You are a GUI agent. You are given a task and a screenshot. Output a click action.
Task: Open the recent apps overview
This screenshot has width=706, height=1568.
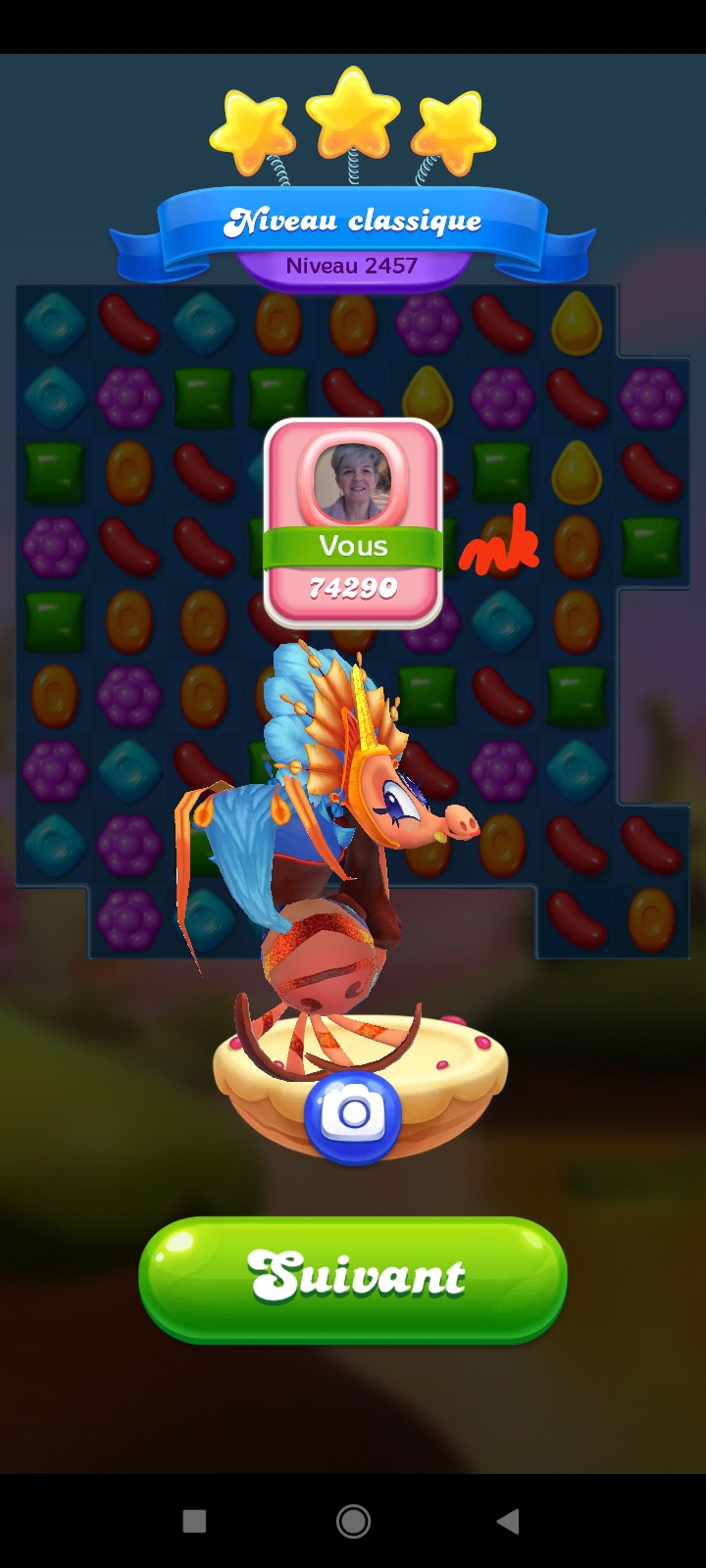pyautogui.click(x=194, y=1521)
